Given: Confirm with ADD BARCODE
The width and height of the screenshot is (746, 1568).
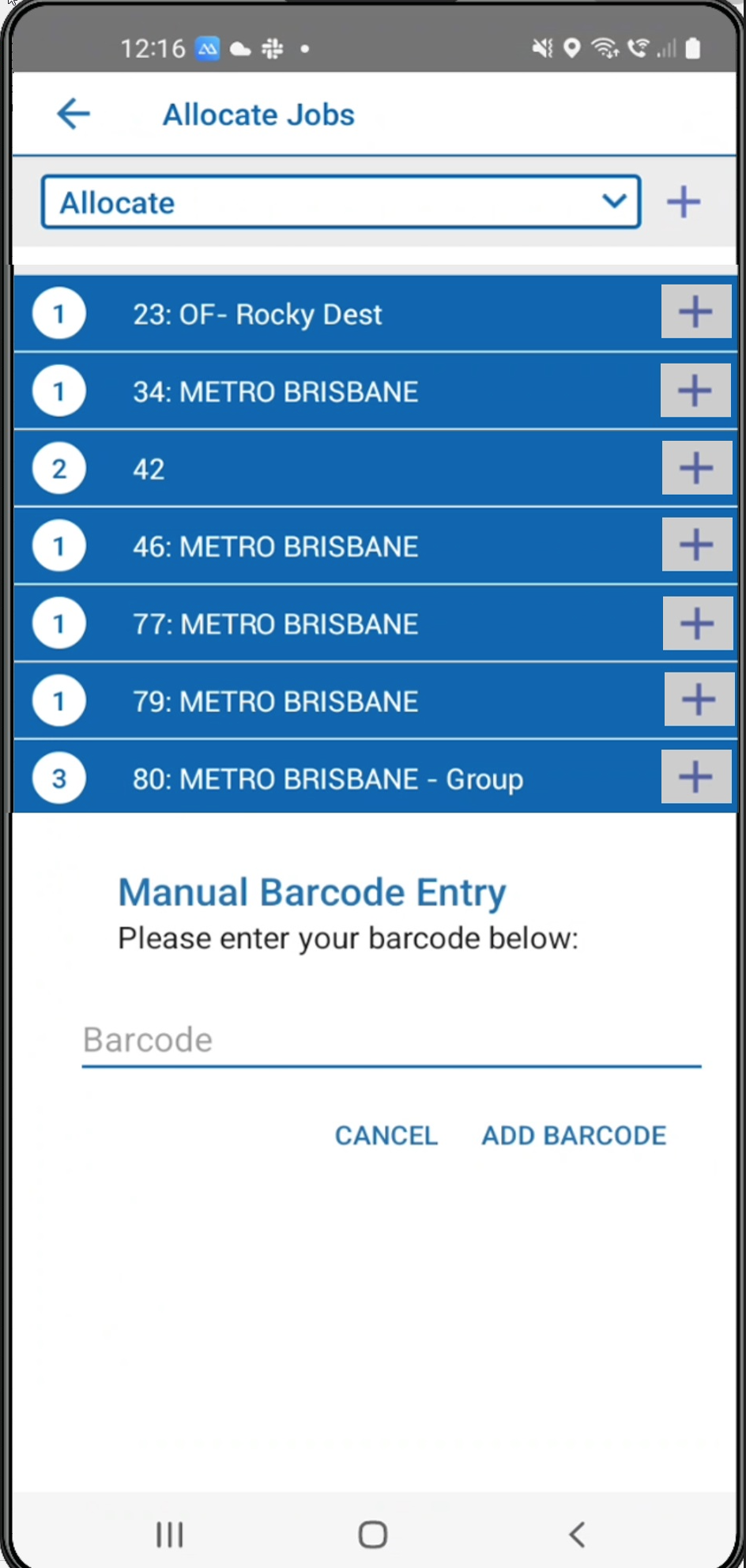Looking at the screenshot, I should 574,1136.
